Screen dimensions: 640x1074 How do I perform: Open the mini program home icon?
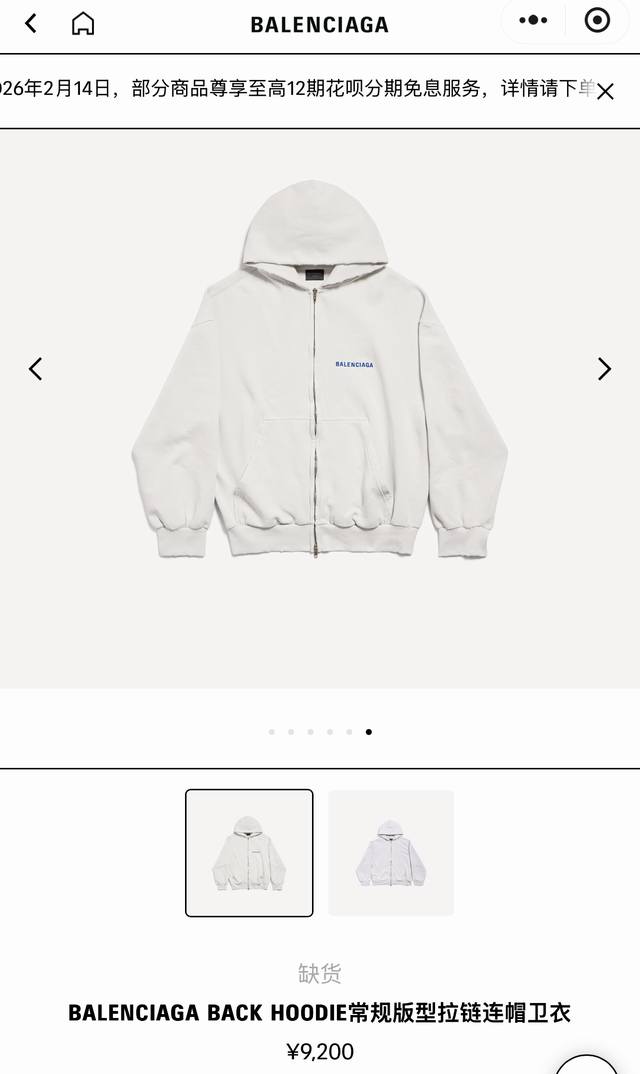(x=83, y=23)
